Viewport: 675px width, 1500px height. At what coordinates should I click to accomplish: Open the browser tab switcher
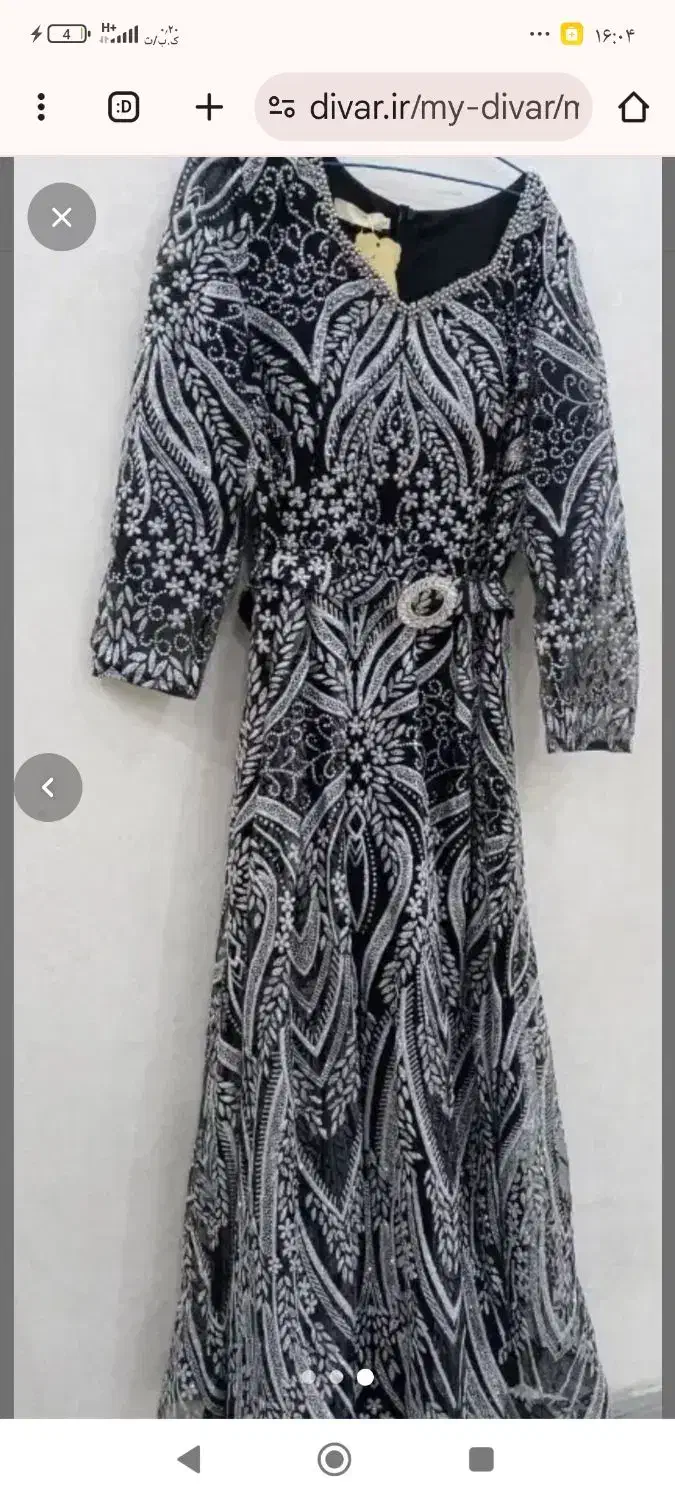pyautogui.click(x=123, y=107)
